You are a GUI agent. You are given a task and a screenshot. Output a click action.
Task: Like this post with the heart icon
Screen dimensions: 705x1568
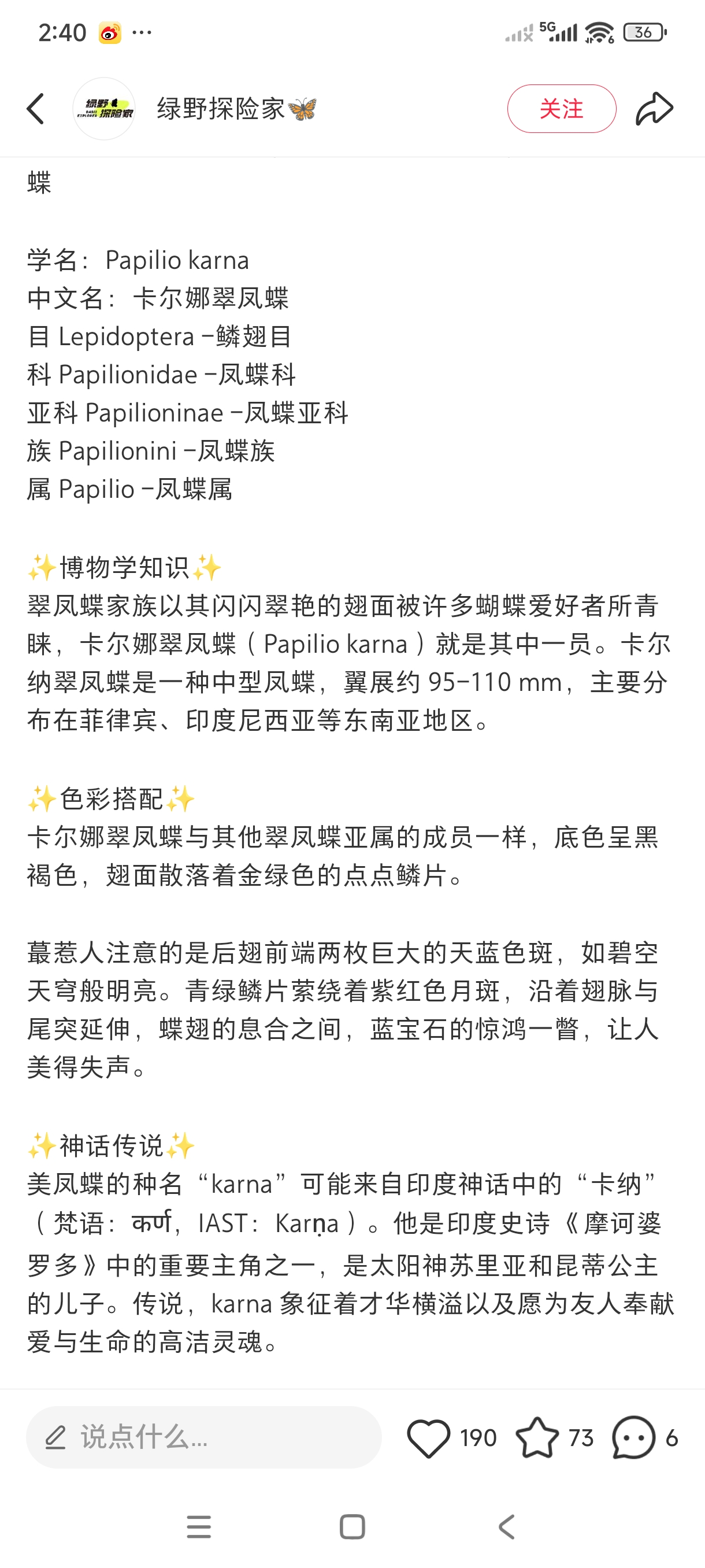[428, 1437]
